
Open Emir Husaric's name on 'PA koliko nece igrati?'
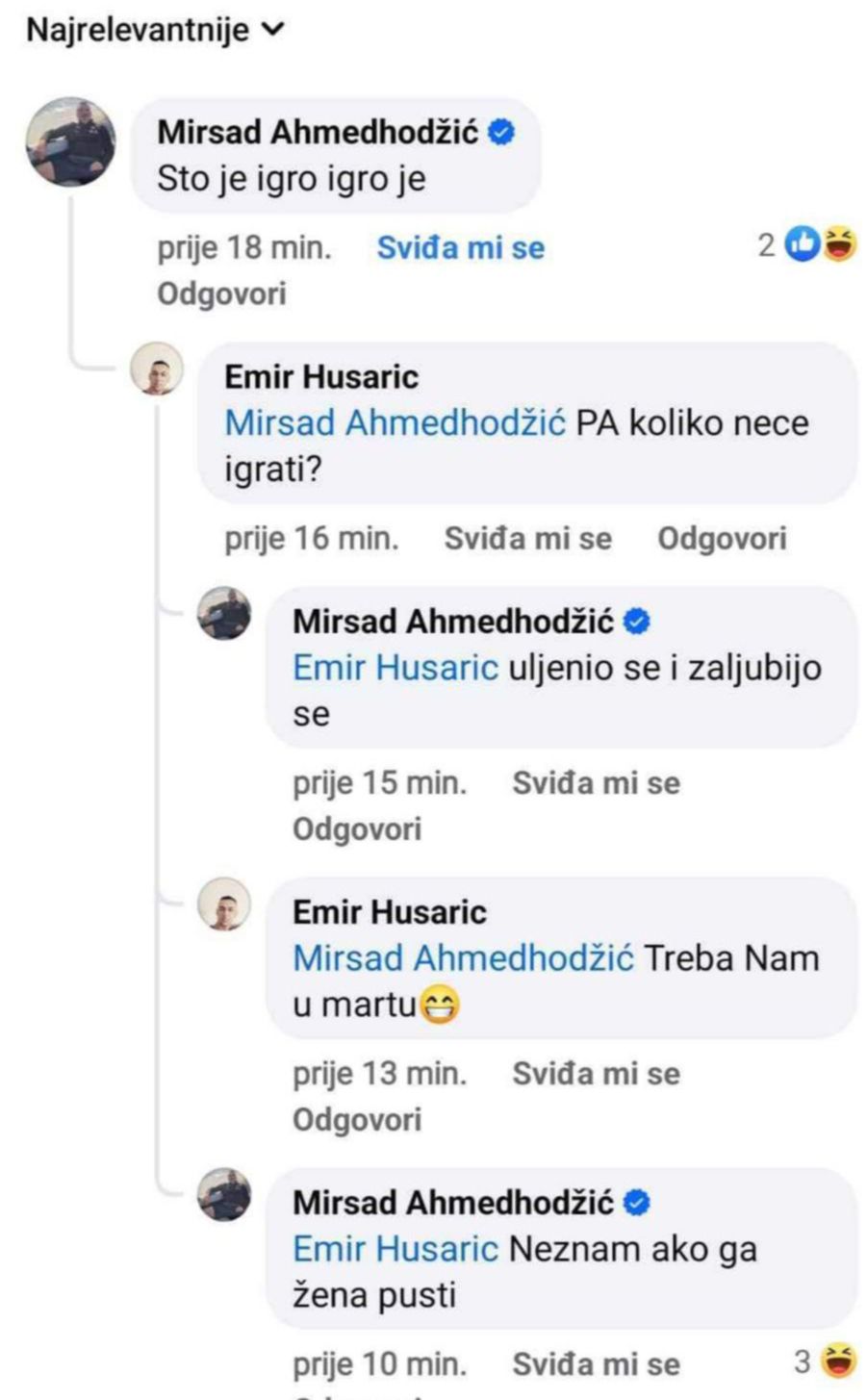321,377
